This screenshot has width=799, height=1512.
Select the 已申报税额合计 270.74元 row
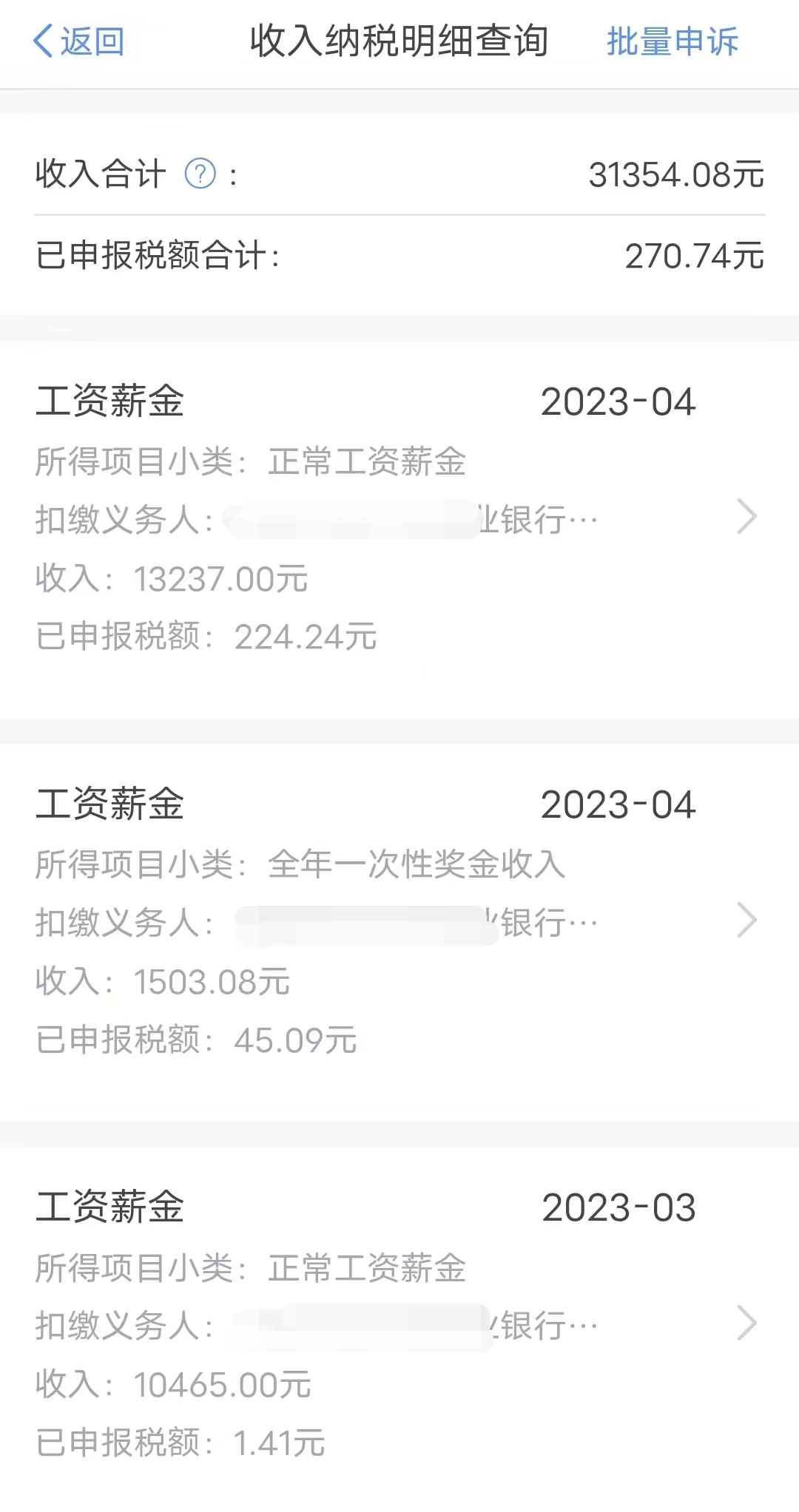point(399,254)
